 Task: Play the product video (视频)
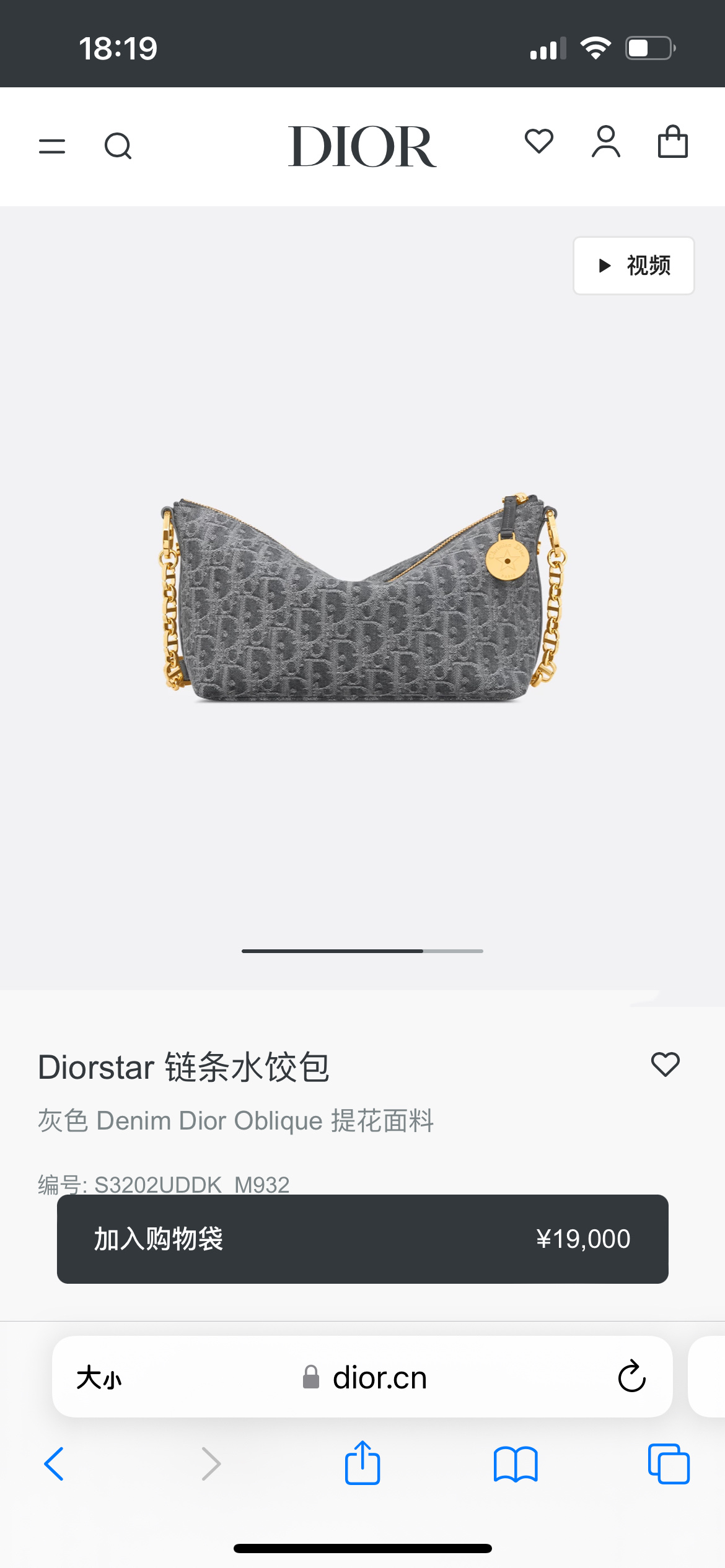click(633, 266)
